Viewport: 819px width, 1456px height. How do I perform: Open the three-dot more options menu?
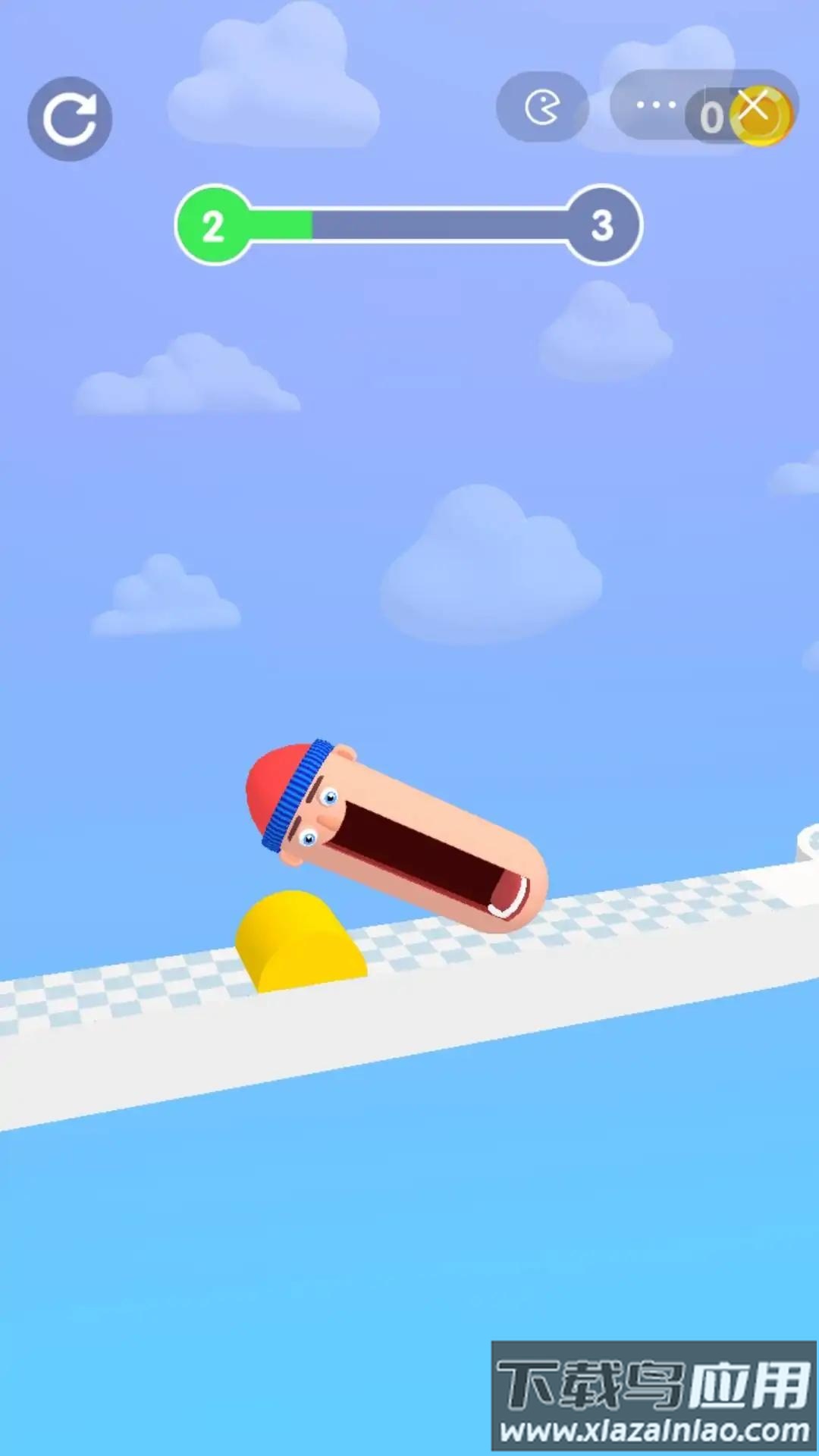[x=655, y=105]
